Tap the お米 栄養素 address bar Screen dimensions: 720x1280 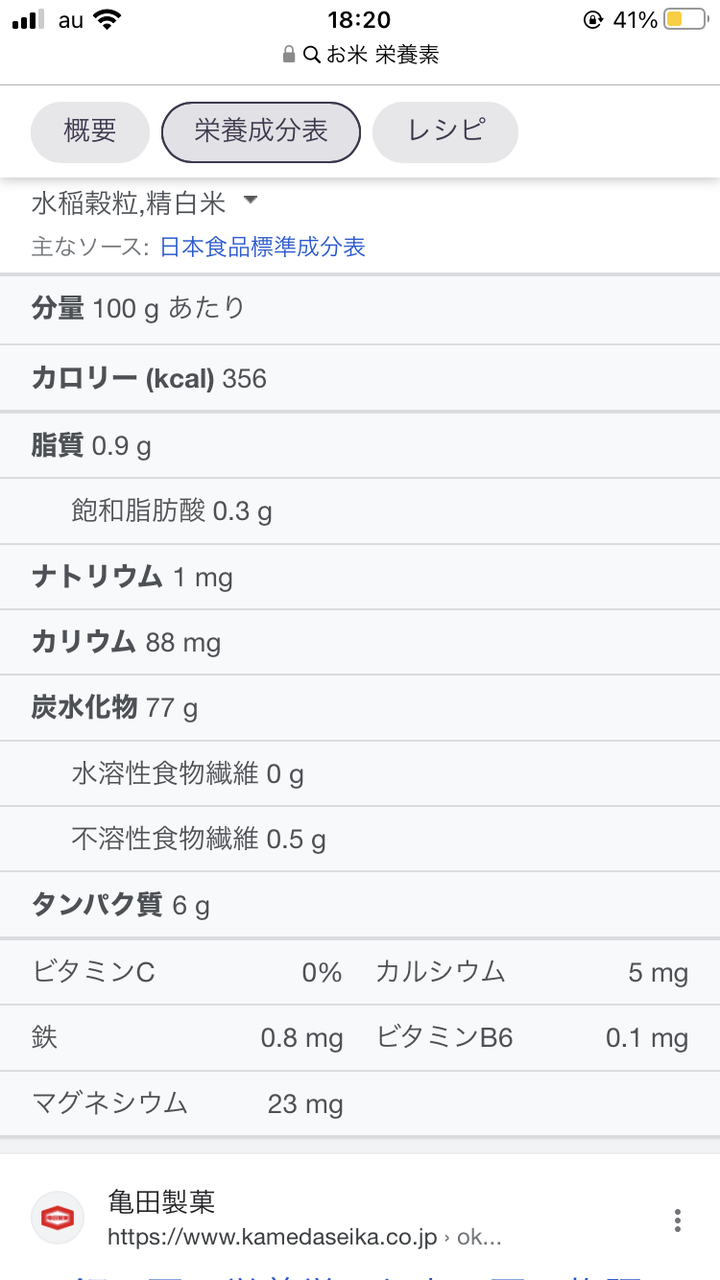coord(360,54)
